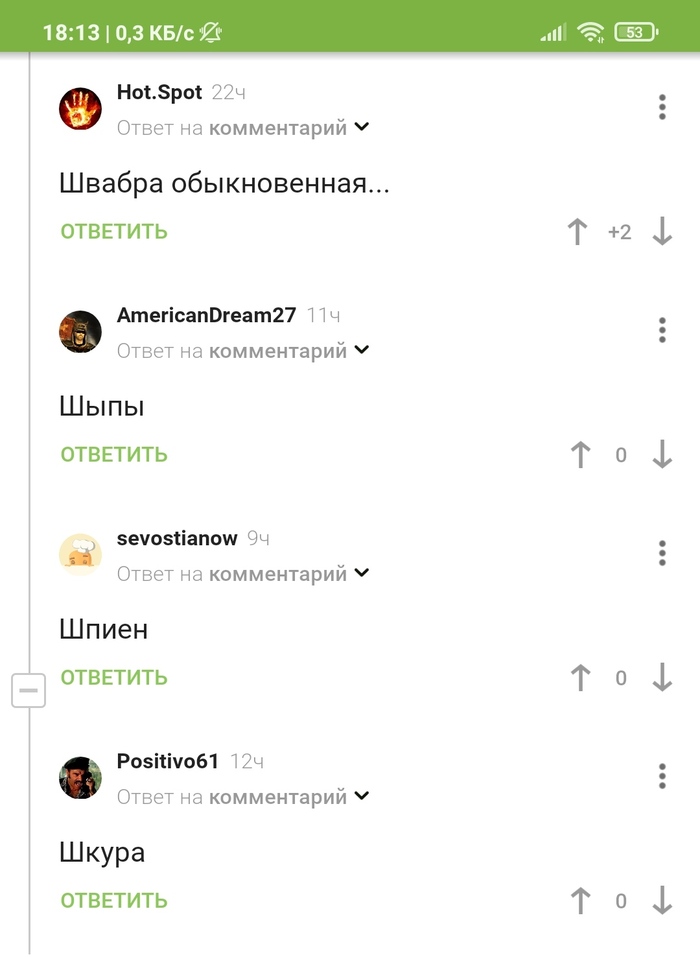The width and height of the screenshot is (700, 957).
Task: Open overflow menu on Positivo61's comment
Action: click(662, 776)
